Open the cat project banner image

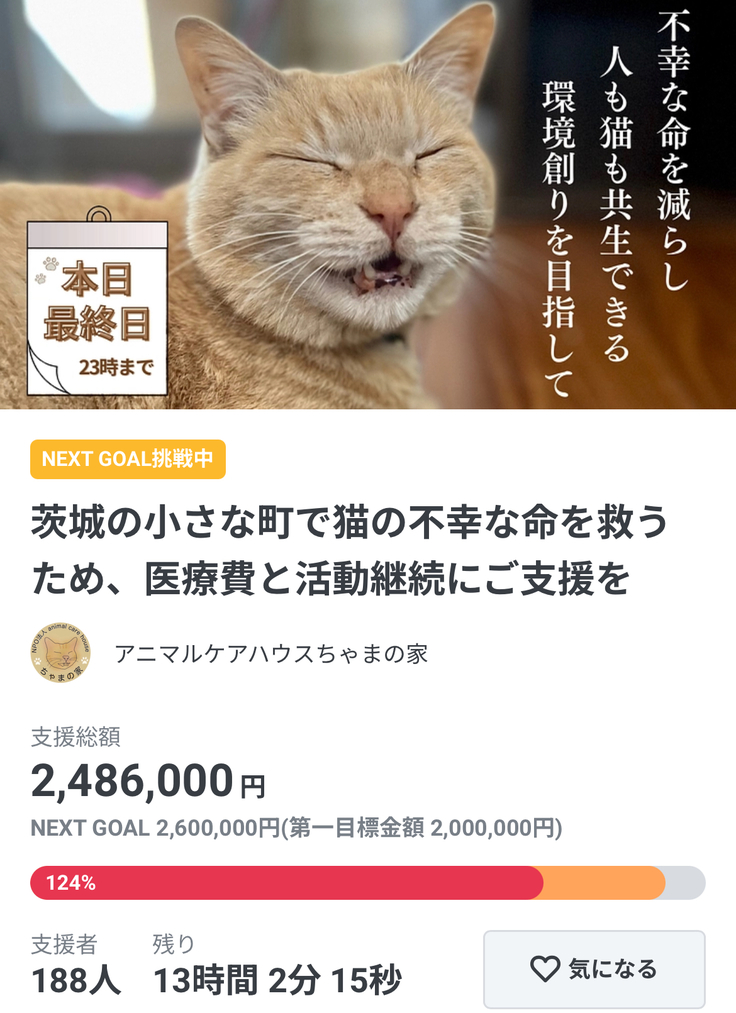pos(368,204)
